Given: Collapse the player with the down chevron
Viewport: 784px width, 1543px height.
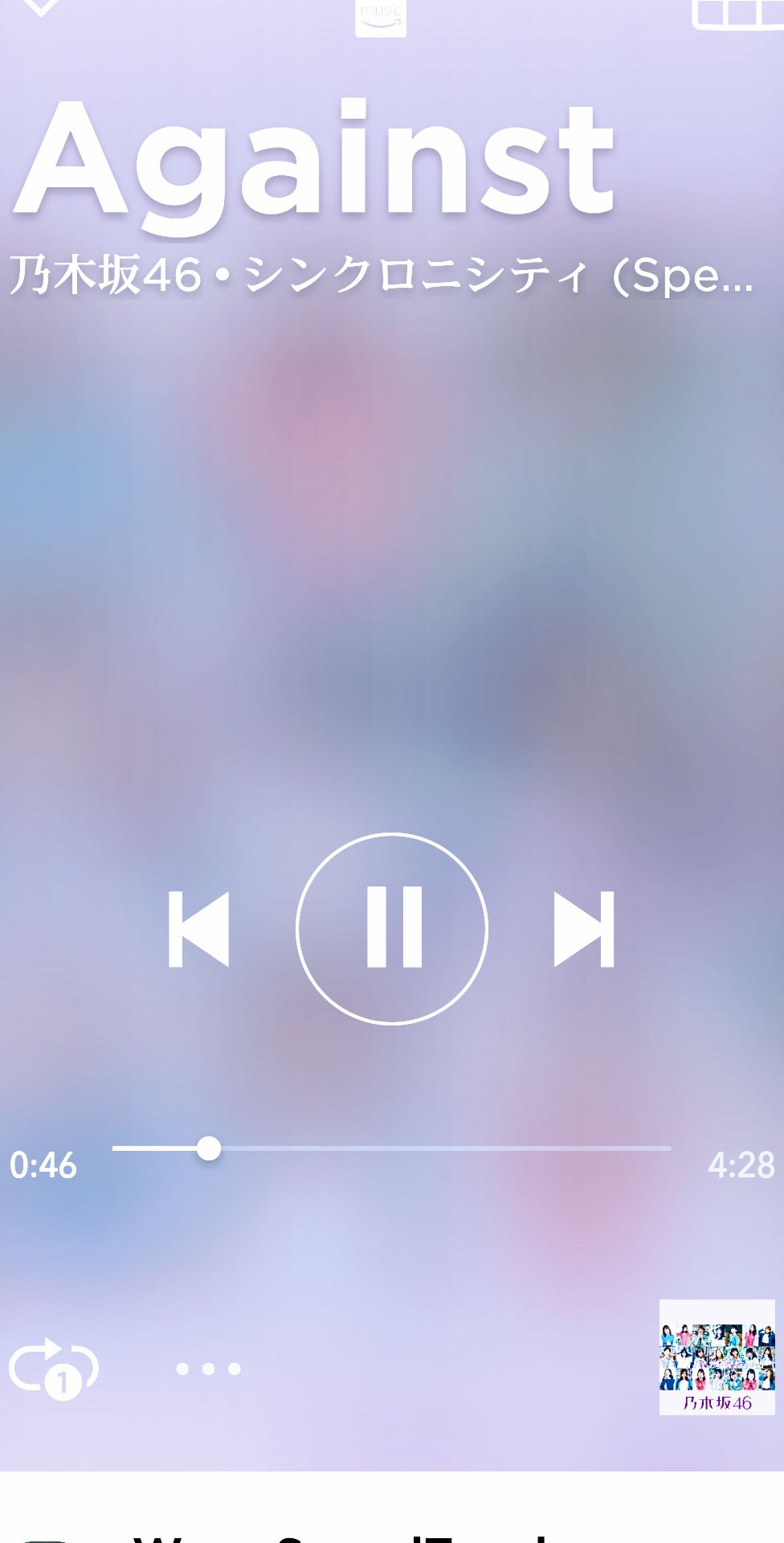Looking at the screenshot, I should point(40,6).
